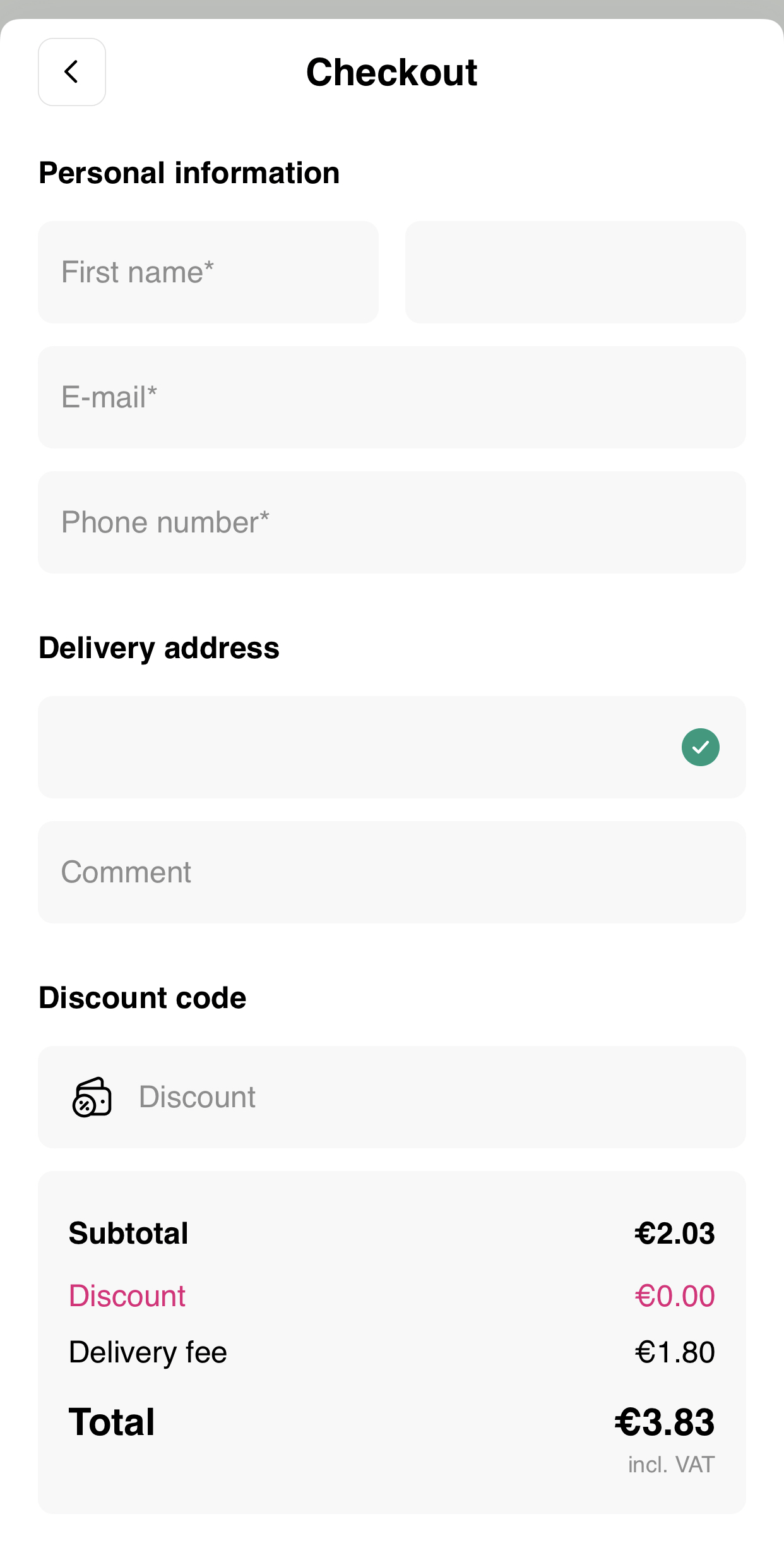Click the Total €3.83 value
Screen dimensions: 784x1550
pyautogui.click(x=663, y=1422)
